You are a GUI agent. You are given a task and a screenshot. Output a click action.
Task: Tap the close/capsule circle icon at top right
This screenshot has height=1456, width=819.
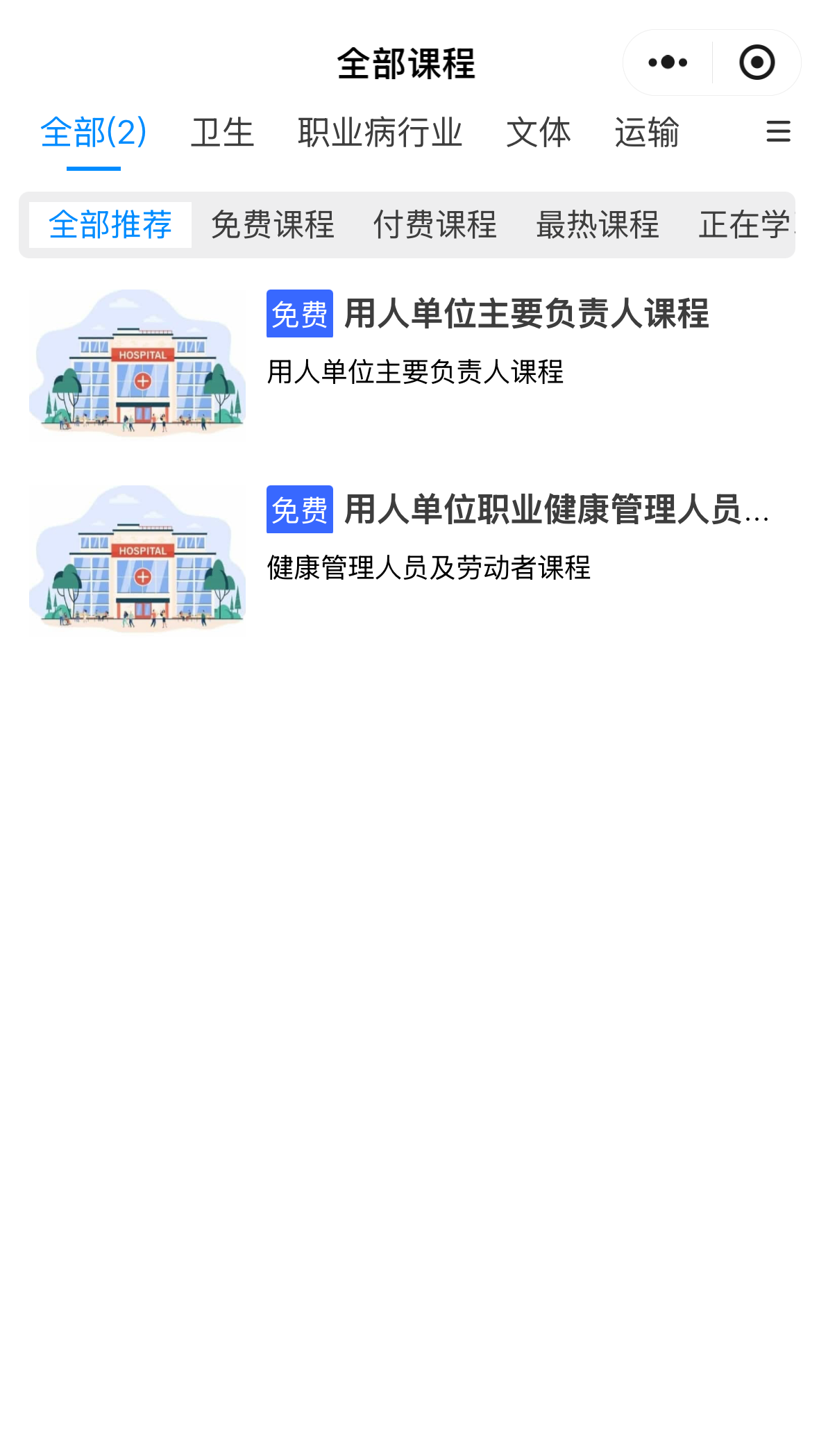click(755, 62)
